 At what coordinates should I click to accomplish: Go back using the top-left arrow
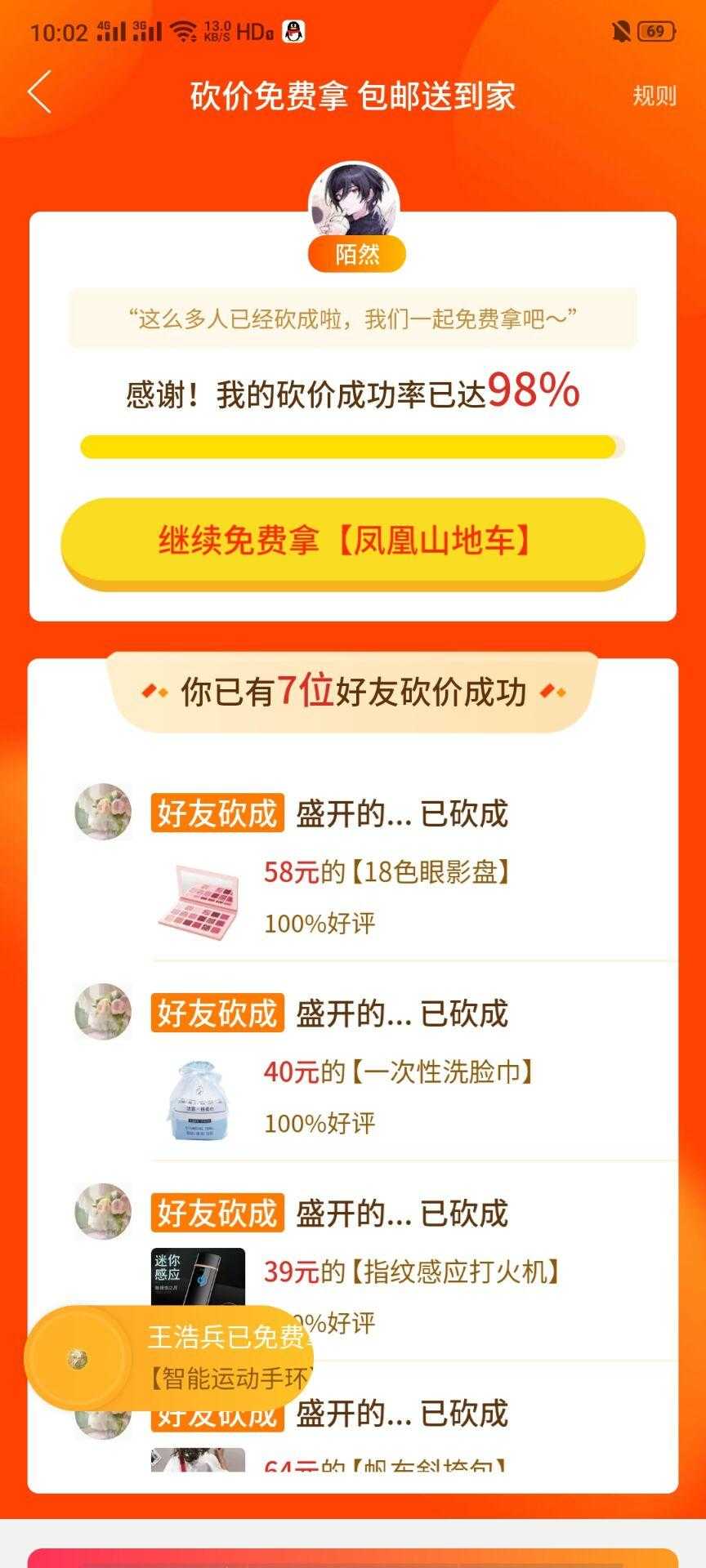click(39, 92)
